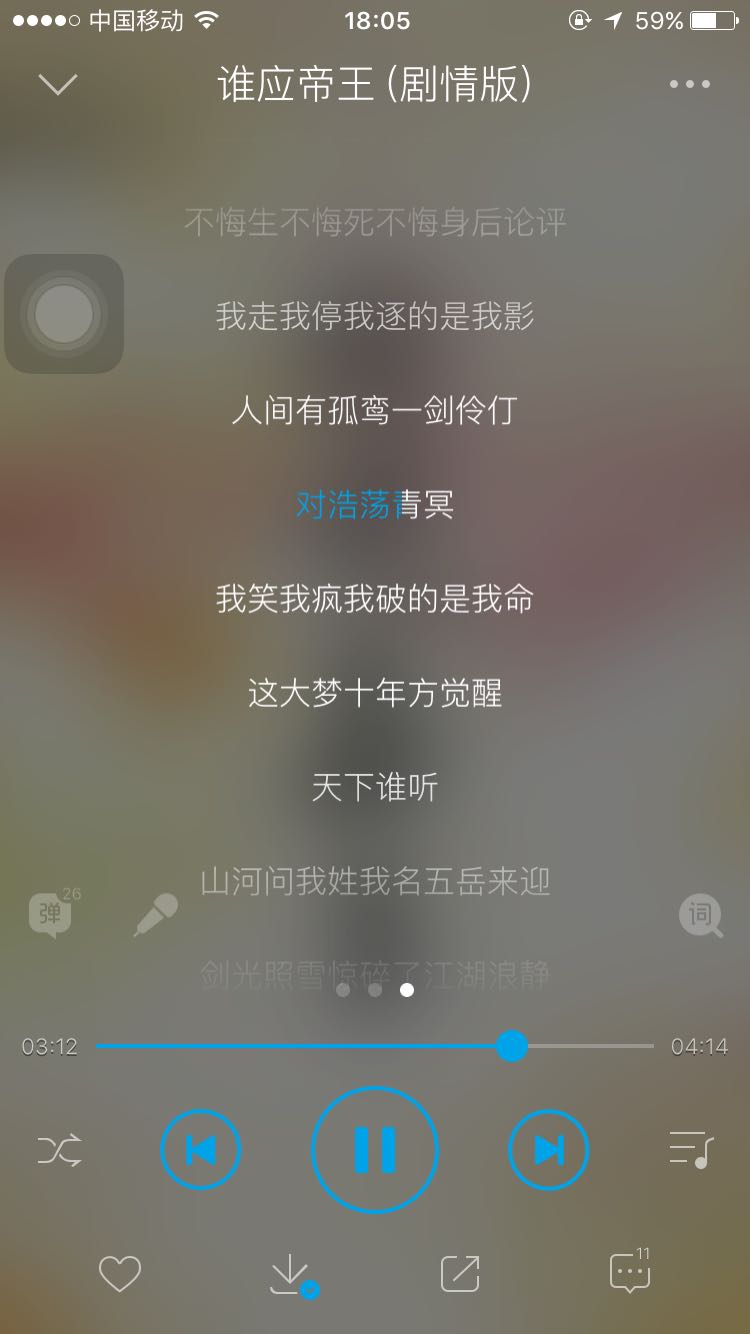The height and width of the screenshot is (1334, 750).
Task: Toggle the 弹 bullet comments
Action: (50, 914)
